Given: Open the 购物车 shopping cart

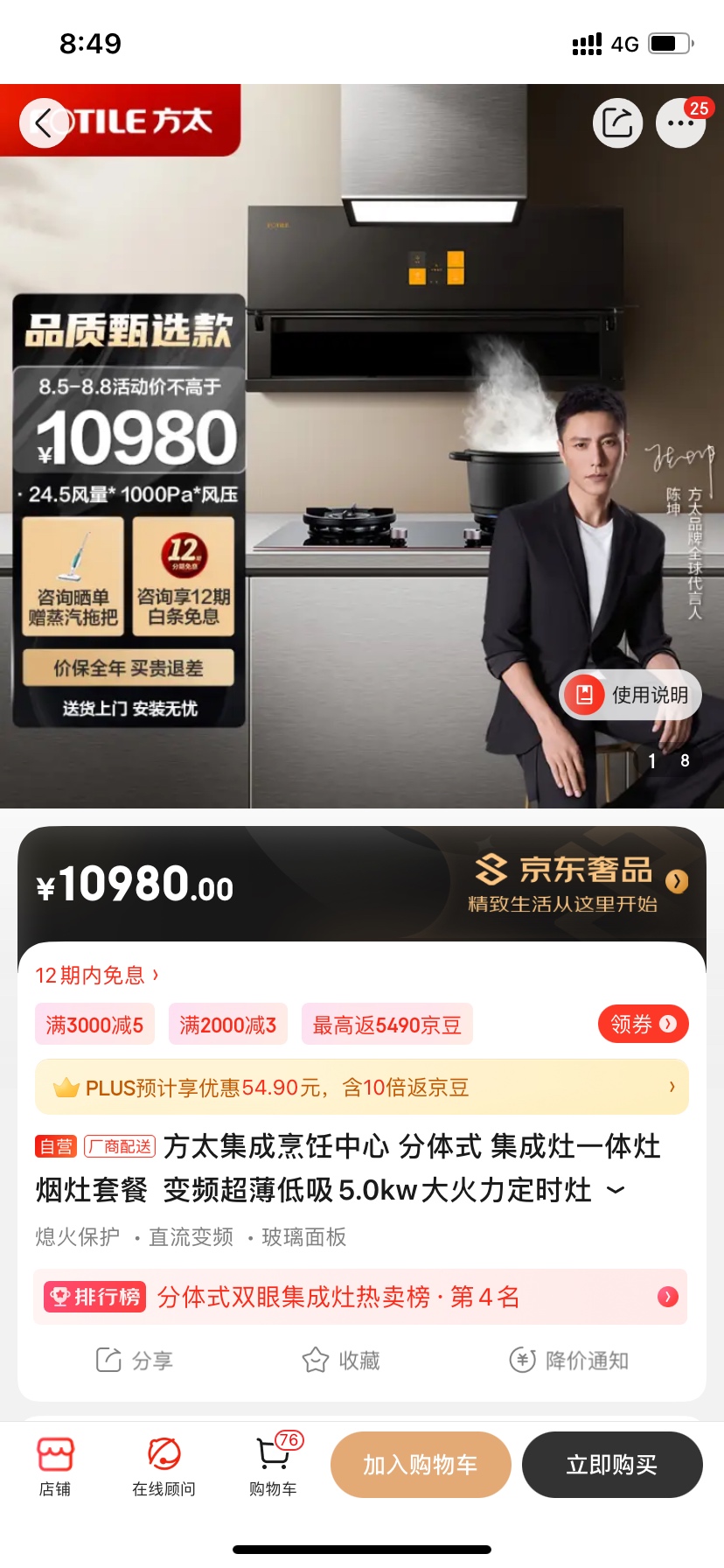Looking at the screenshot, I should (x=273, y=1466).
